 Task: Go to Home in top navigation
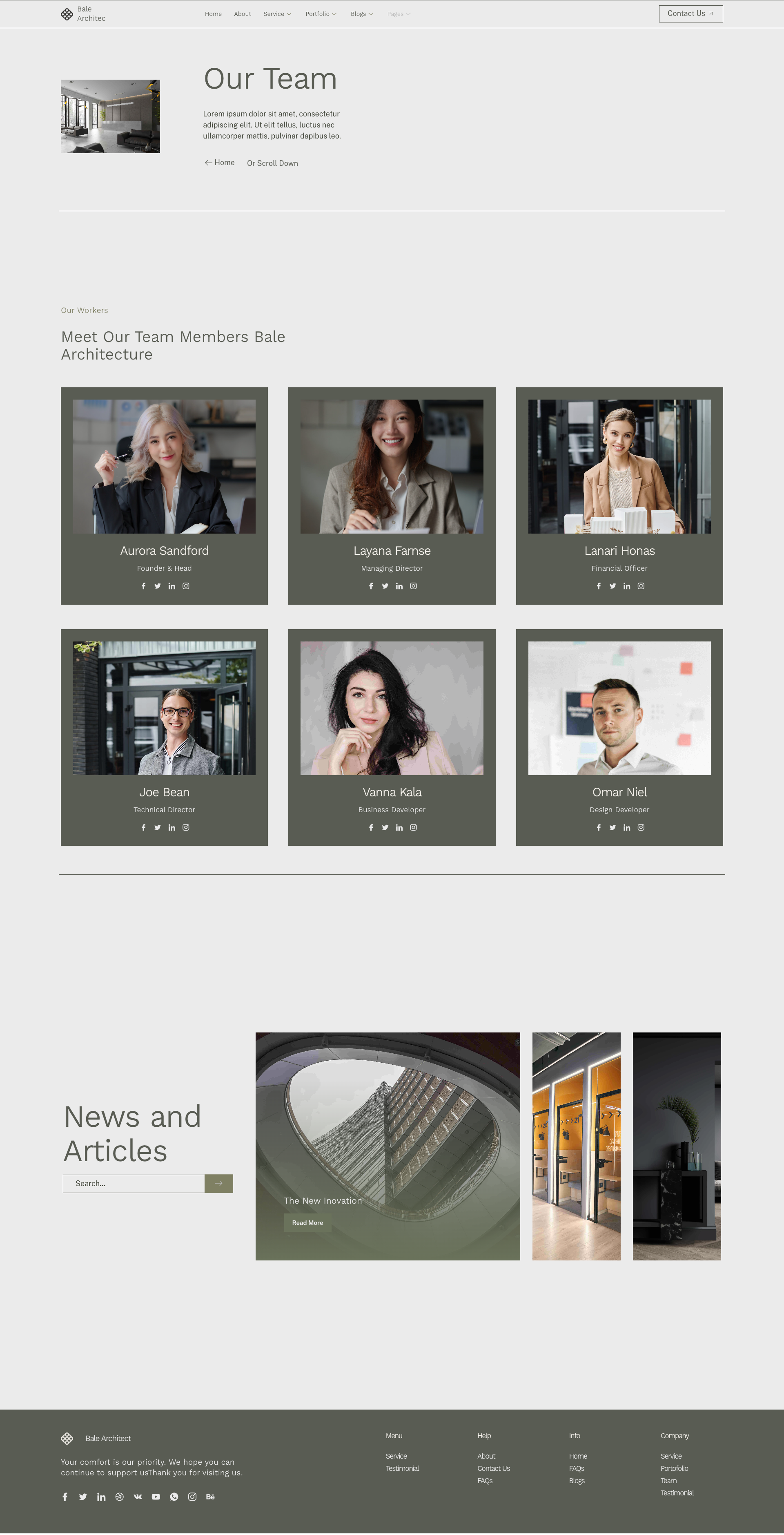point(213,14)
